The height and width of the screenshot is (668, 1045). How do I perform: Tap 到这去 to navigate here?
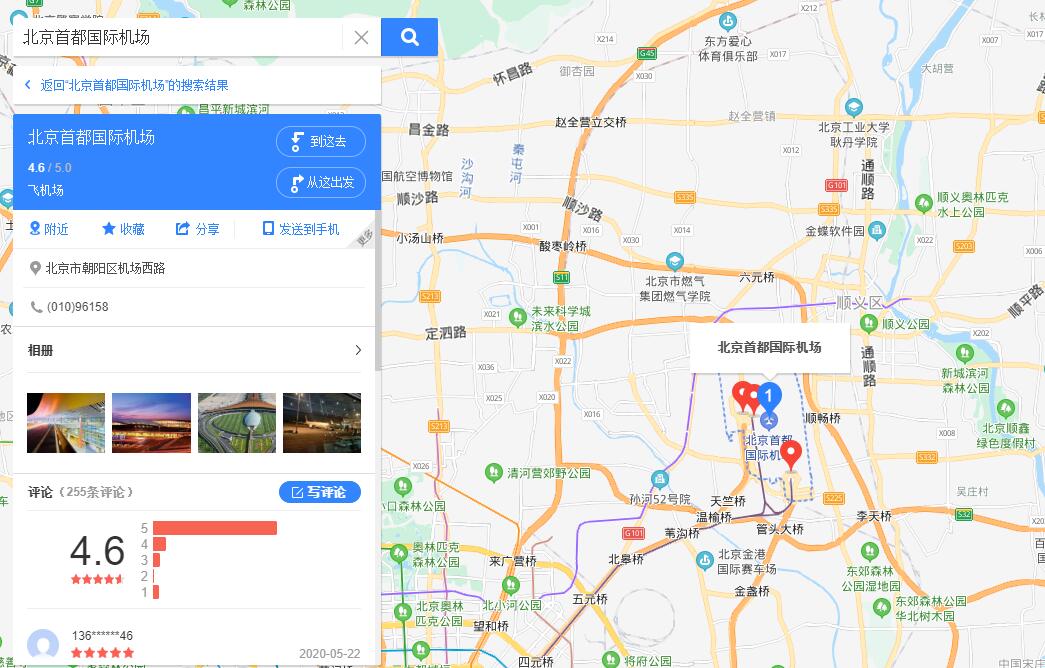[x=320, y=142]
